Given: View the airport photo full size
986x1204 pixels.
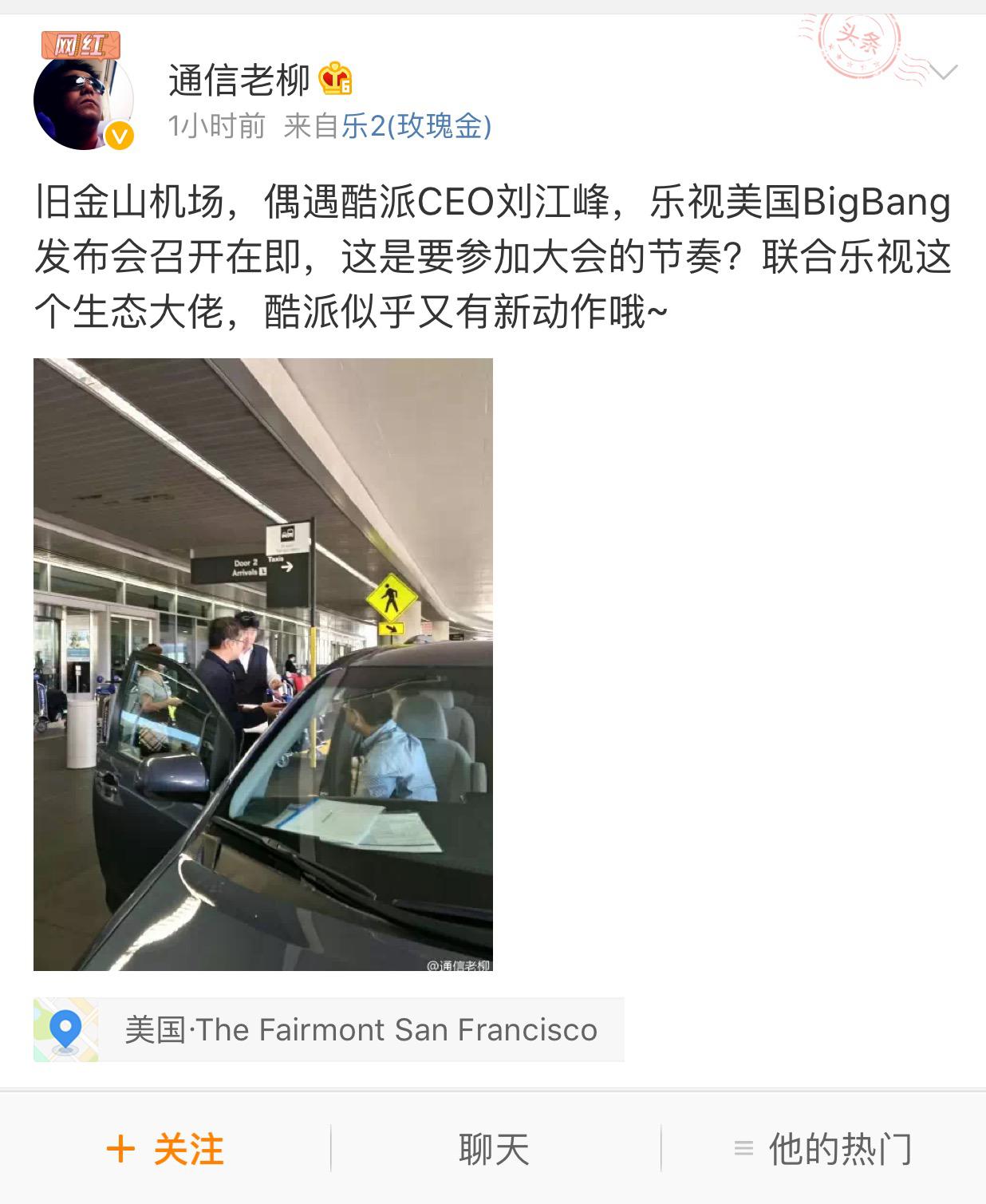Looking at the screenshot, I should pyautogui.click(x=263, y=664).
